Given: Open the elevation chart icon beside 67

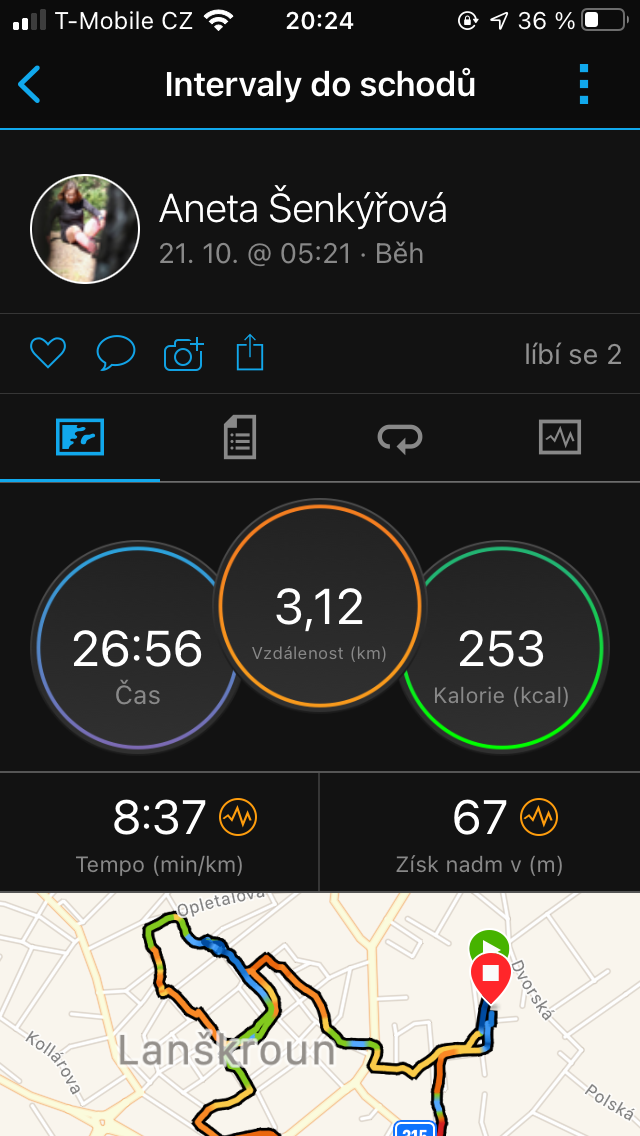Looking at the screenshot, I should coord(539,817).
